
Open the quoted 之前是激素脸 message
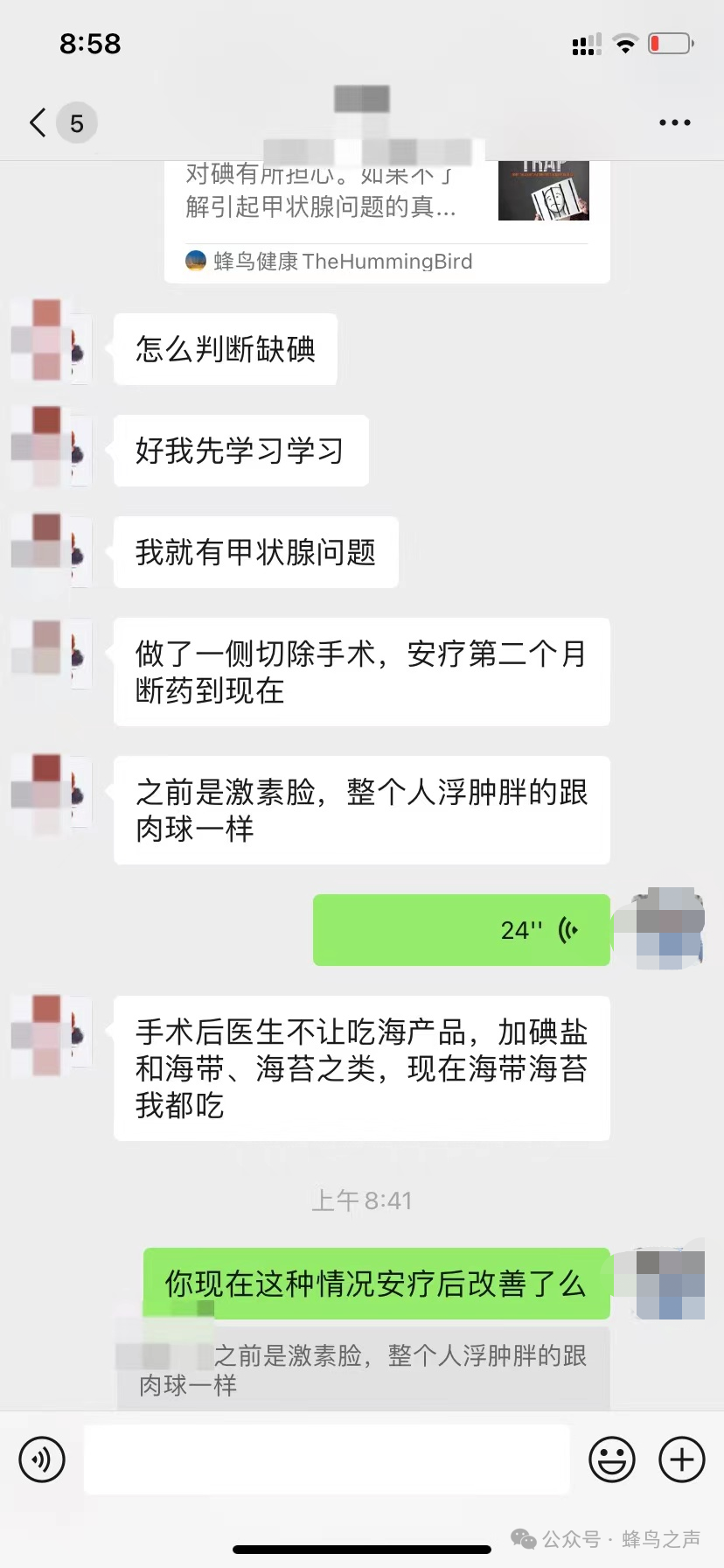coord(363,1369)
